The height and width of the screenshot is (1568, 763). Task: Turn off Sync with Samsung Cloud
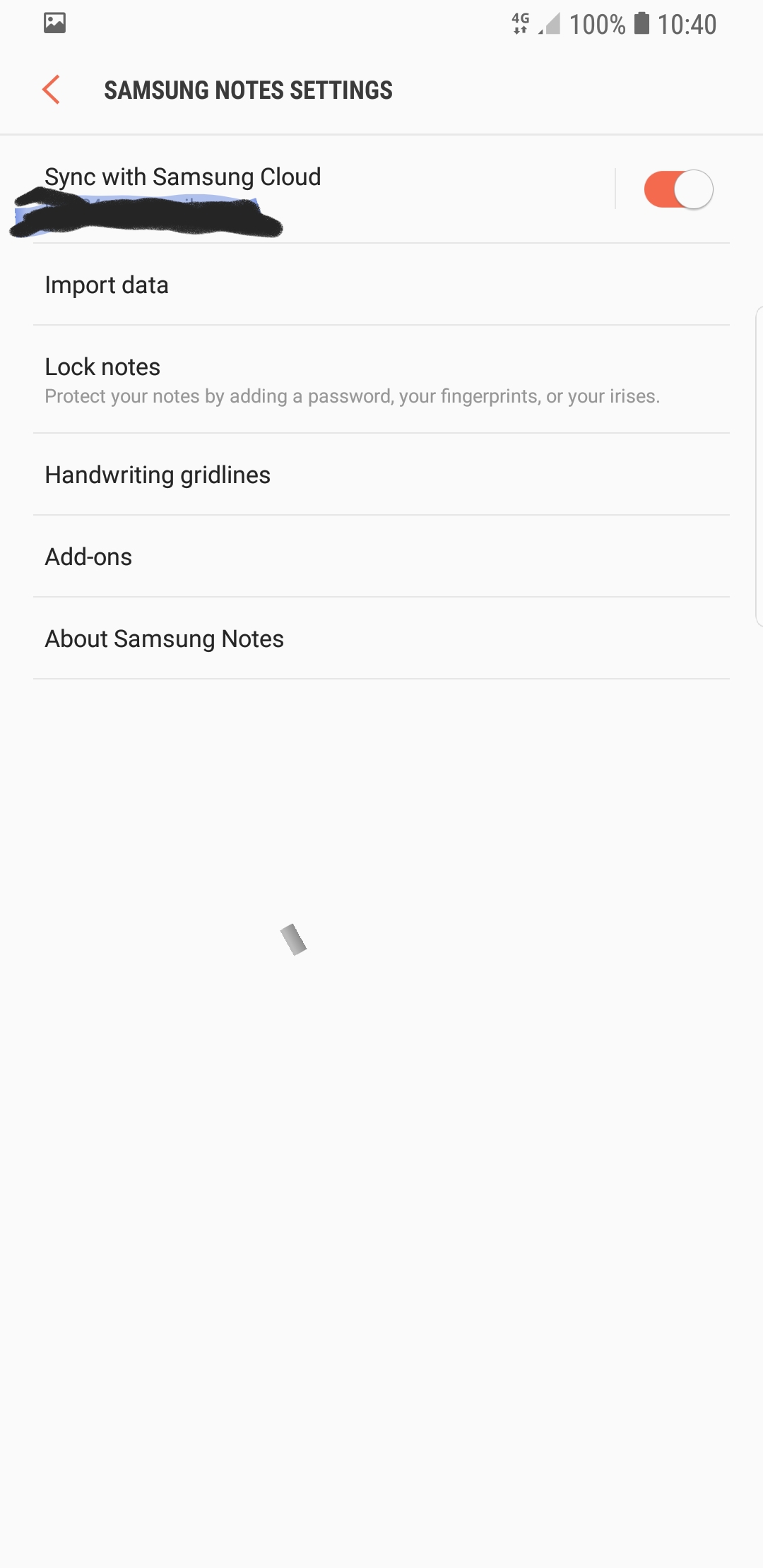point(678,189)
